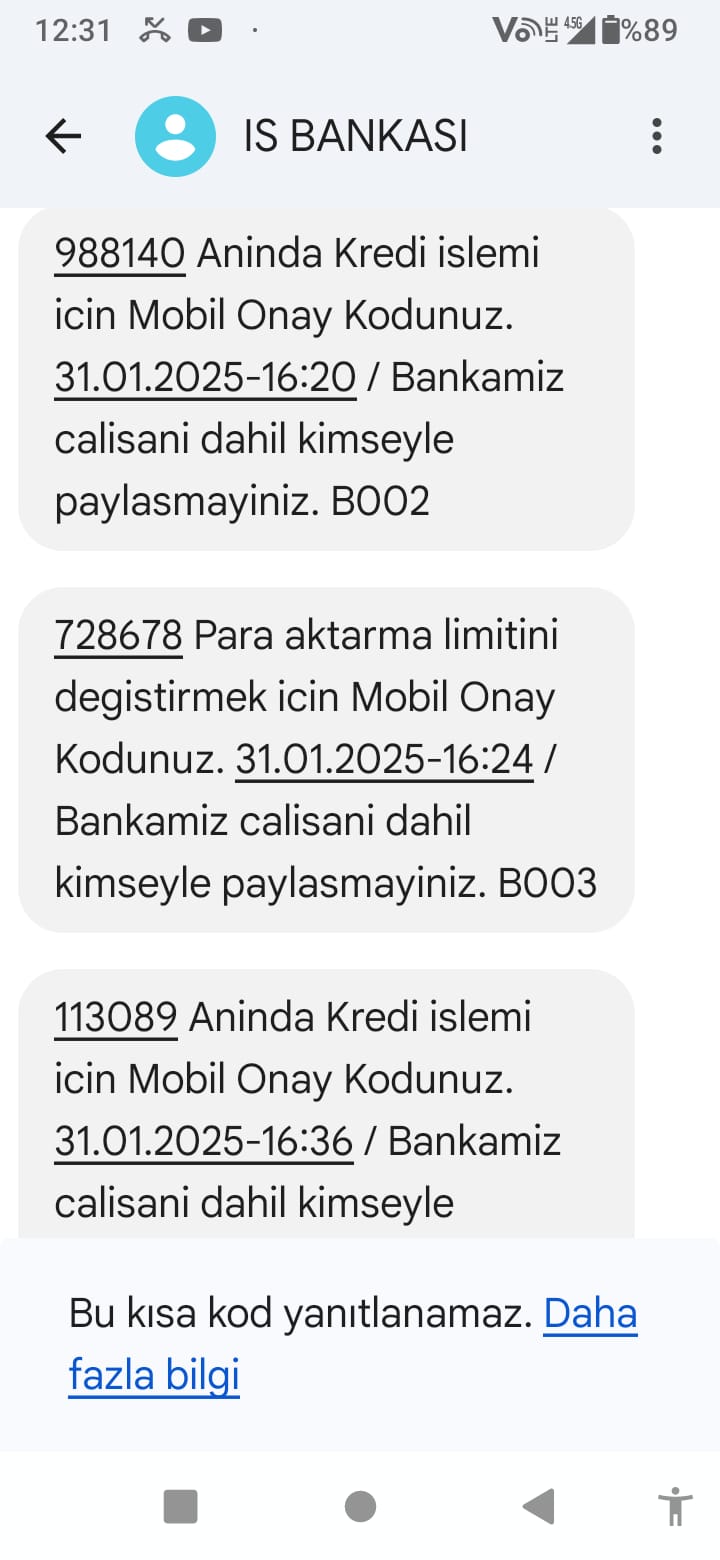This screenshot has width=720, height=1560.
Task: Open the overflow menu
Action: click(656, 136)
